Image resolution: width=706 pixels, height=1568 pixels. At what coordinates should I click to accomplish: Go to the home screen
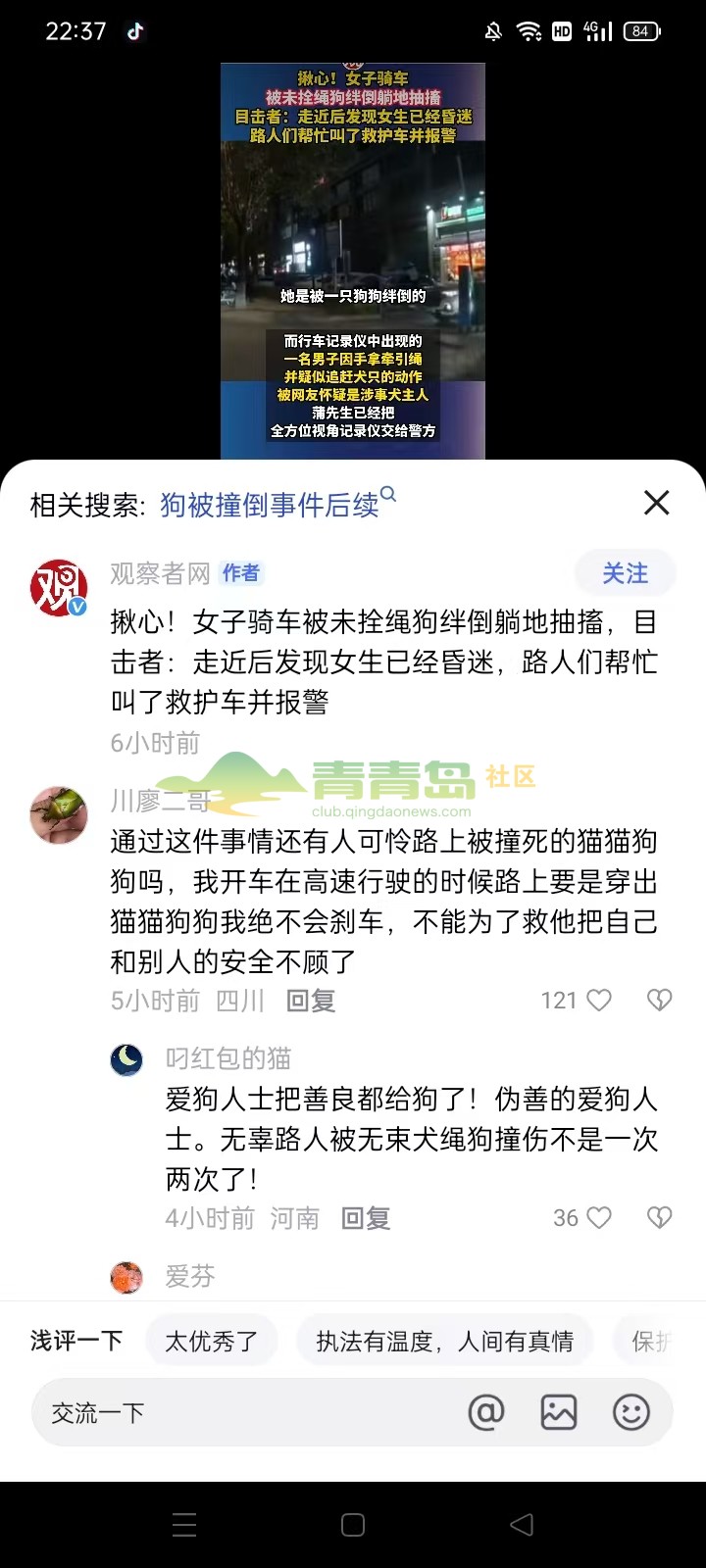(353, 1525)
